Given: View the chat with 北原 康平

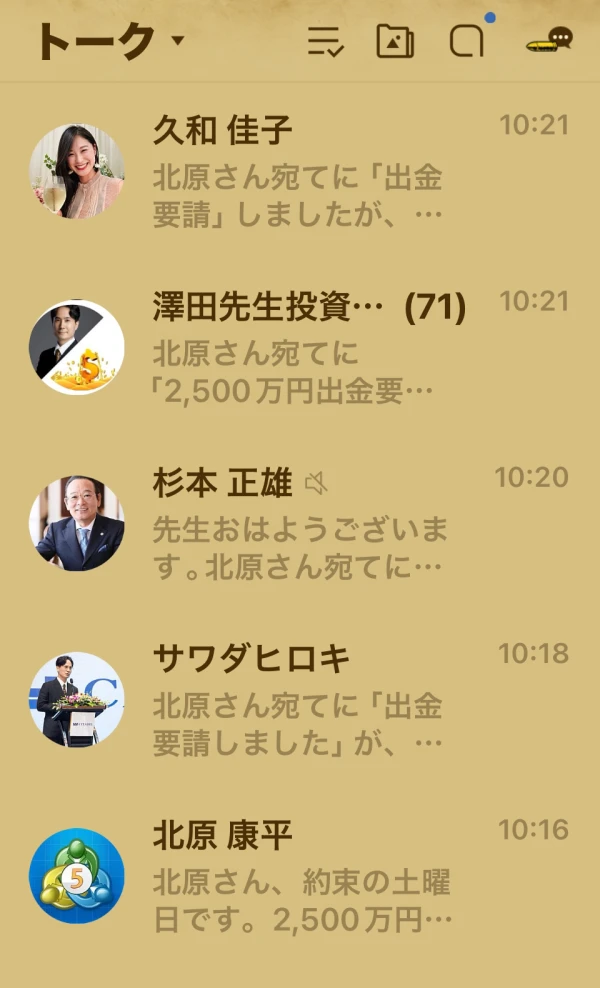Looking at the screenshot, I should pyautogui.click(x=300, y=875).
